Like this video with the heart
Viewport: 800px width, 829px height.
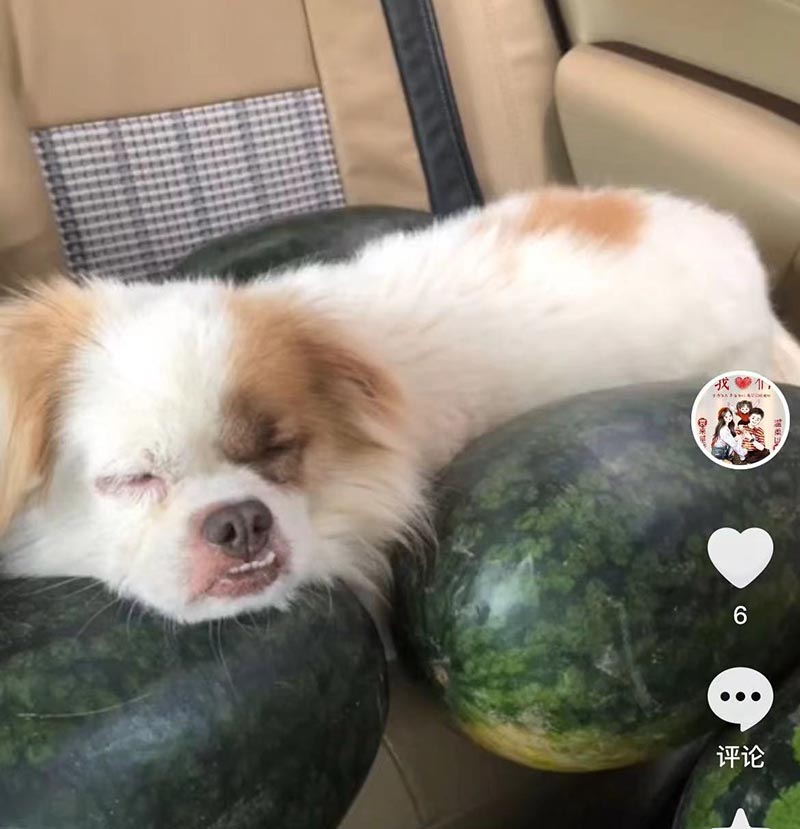pyautogui.click(x=740, y=557)
